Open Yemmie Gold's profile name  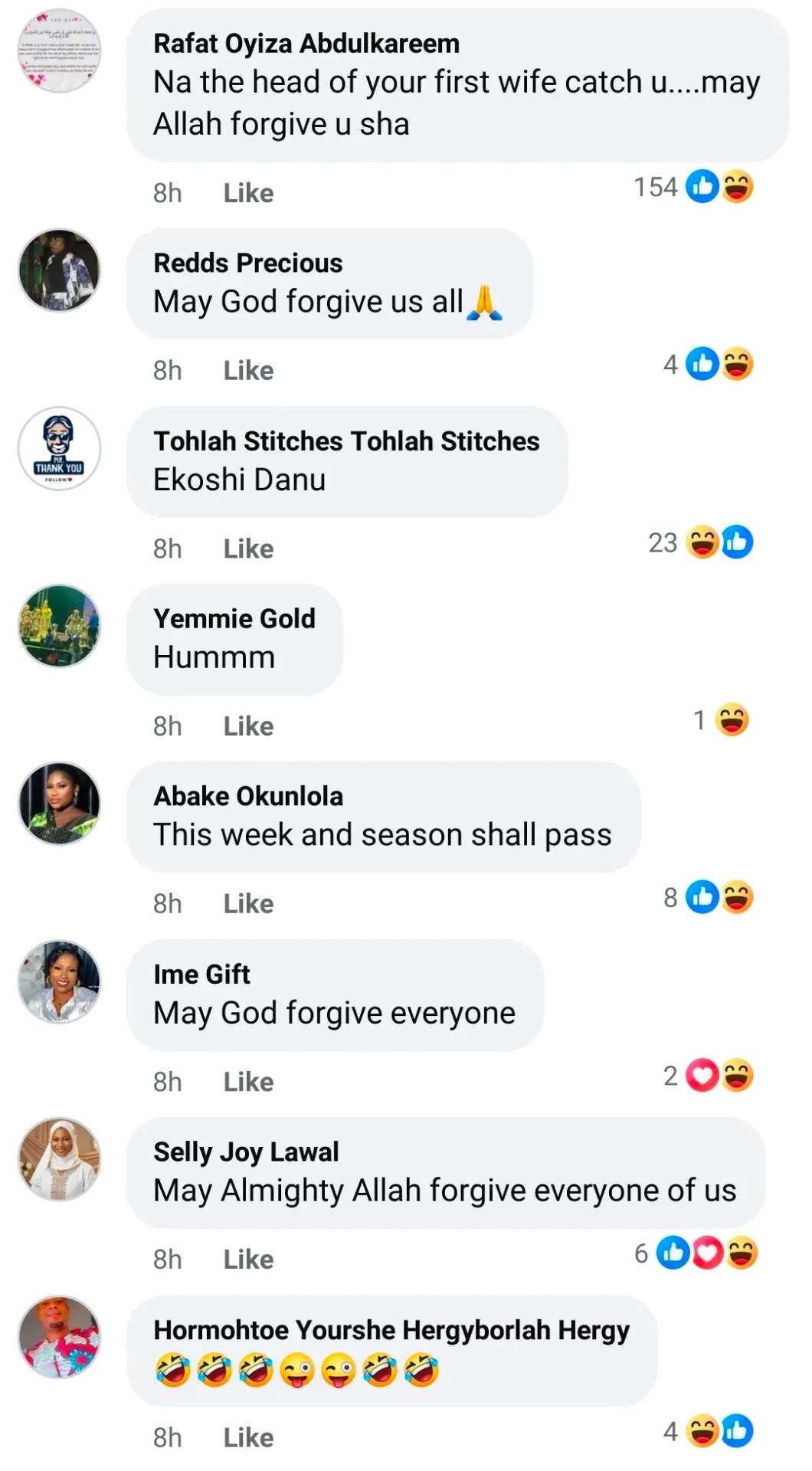pos(234,618)
